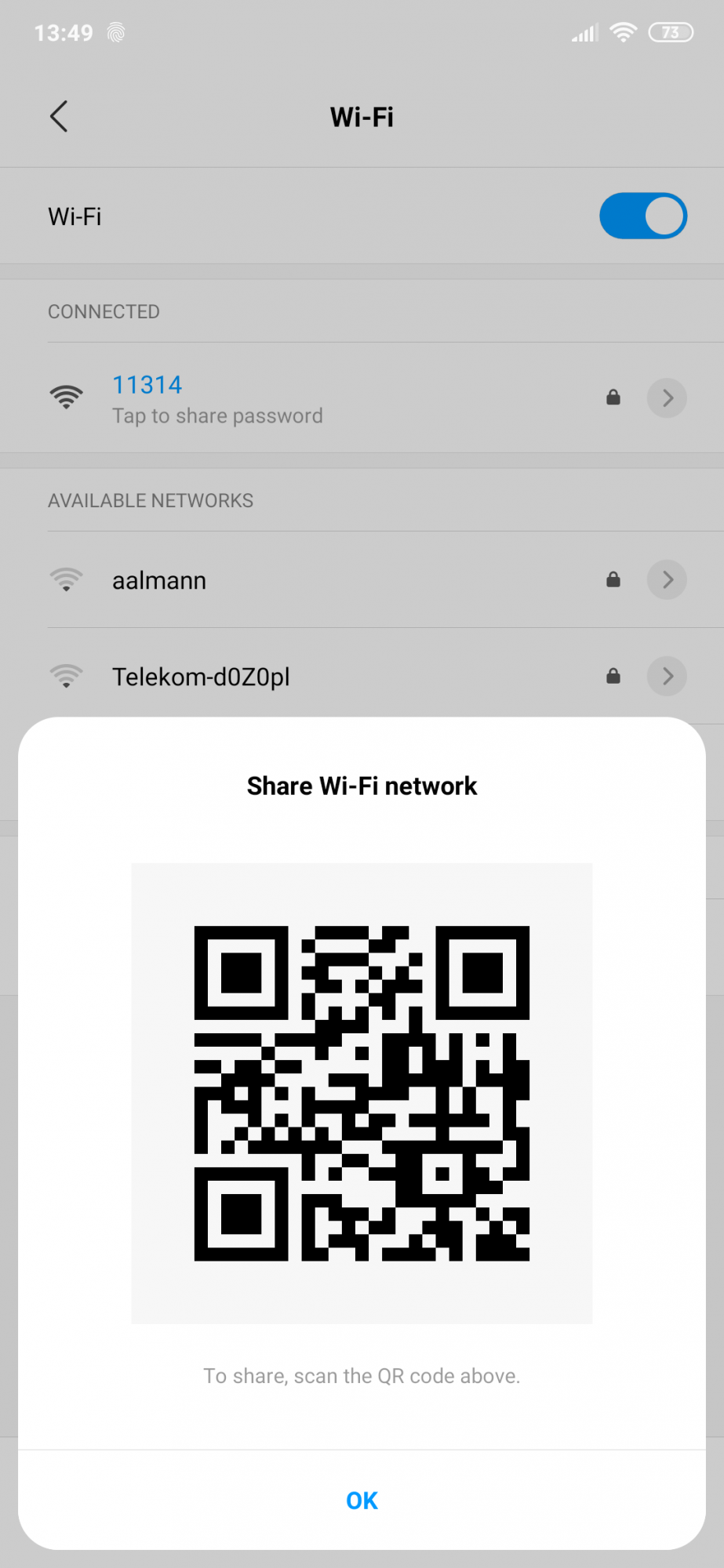
Task: Open details arrow for network 11314
Action: pos(667,398)
